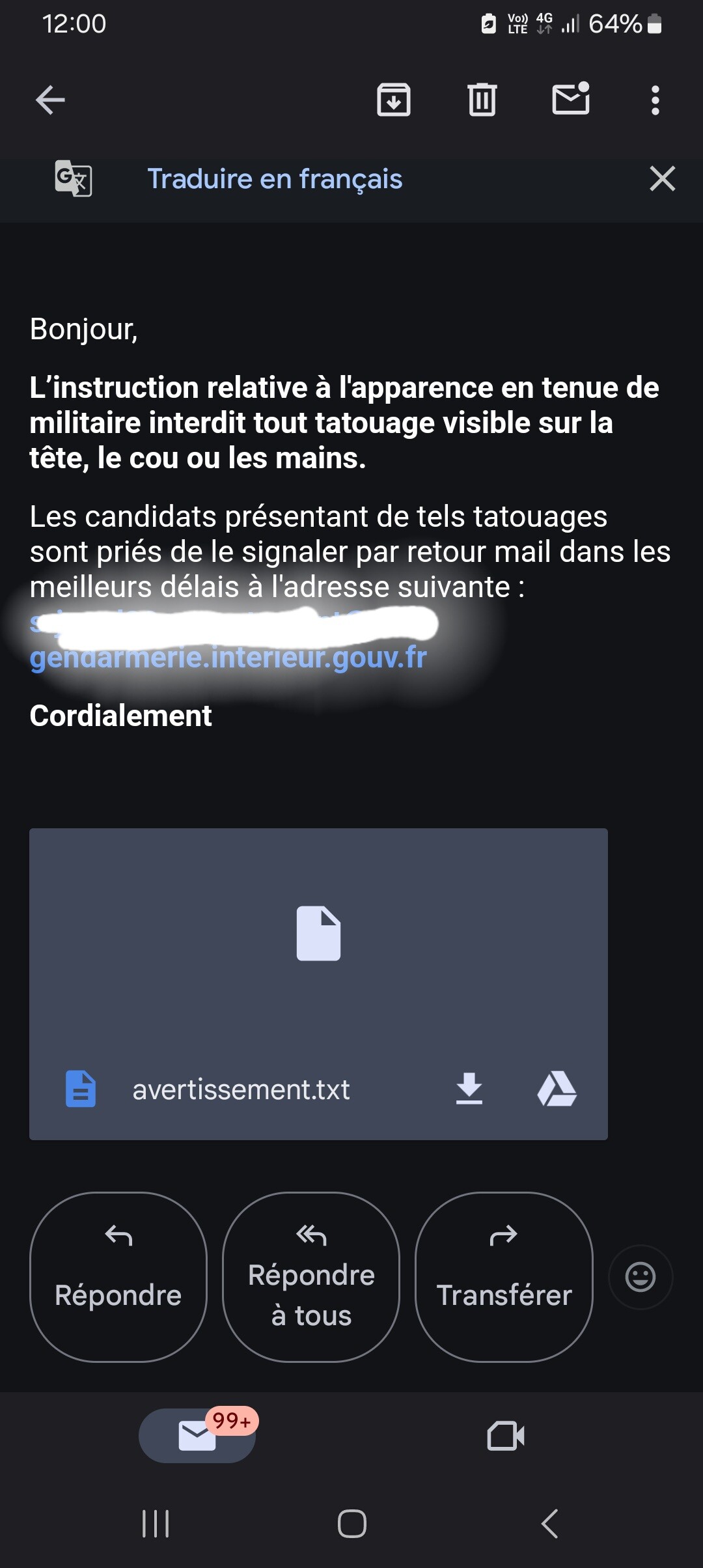Switch to the Mail tab
Screen dimensions: 703x1568
pos(197,1436)
